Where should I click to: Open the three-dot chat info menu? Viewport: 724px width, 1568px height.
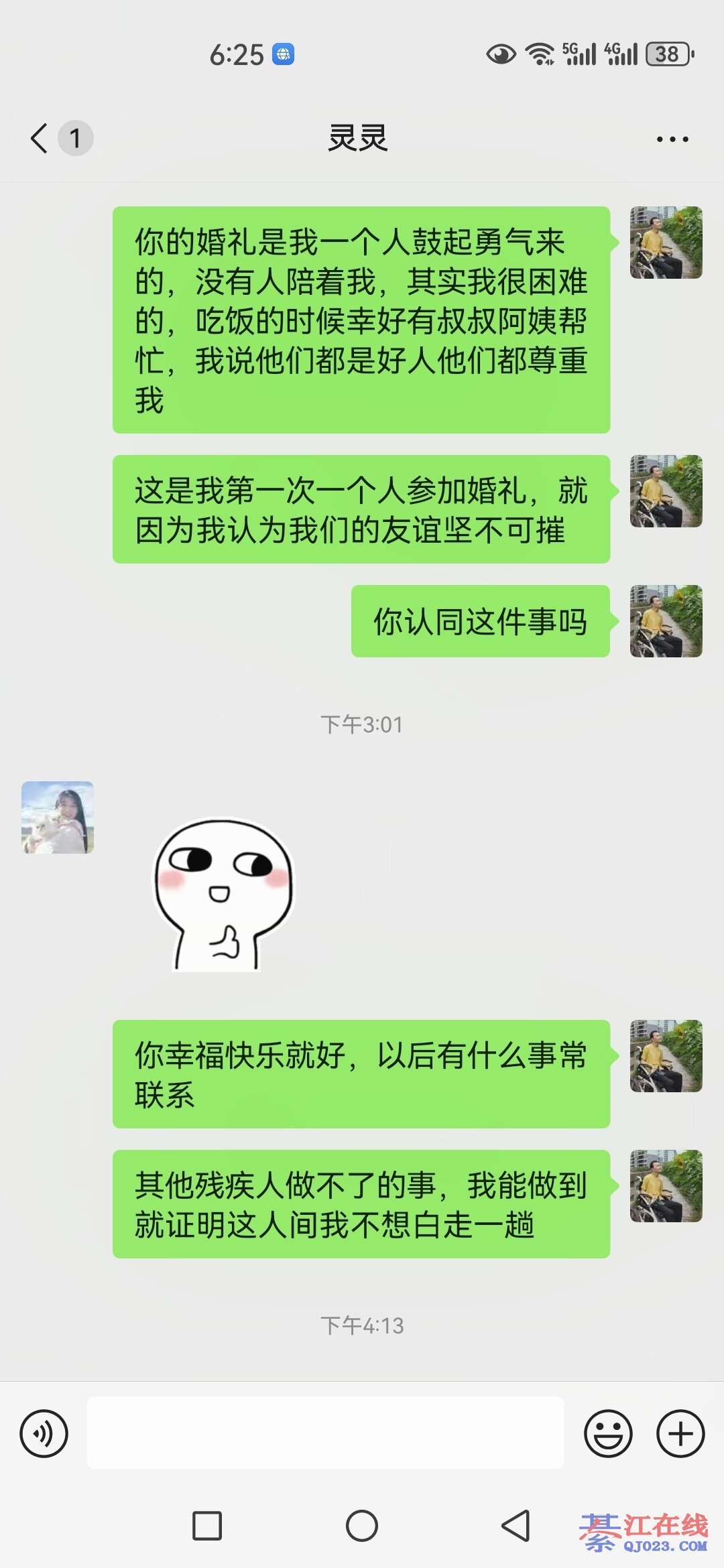click(x=672, y=139)
